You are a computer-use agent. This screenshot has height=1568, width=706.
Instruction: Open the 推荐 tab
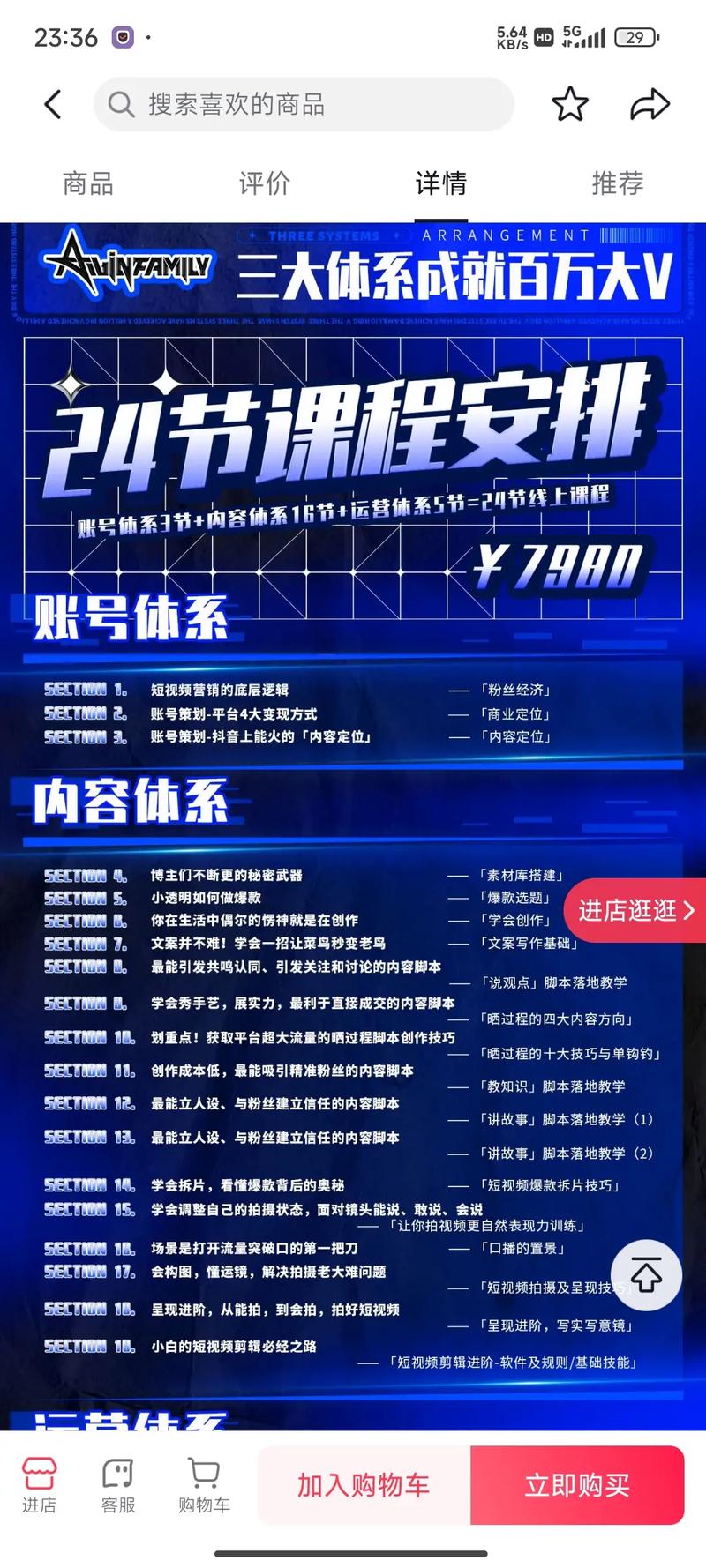point(617,183)
